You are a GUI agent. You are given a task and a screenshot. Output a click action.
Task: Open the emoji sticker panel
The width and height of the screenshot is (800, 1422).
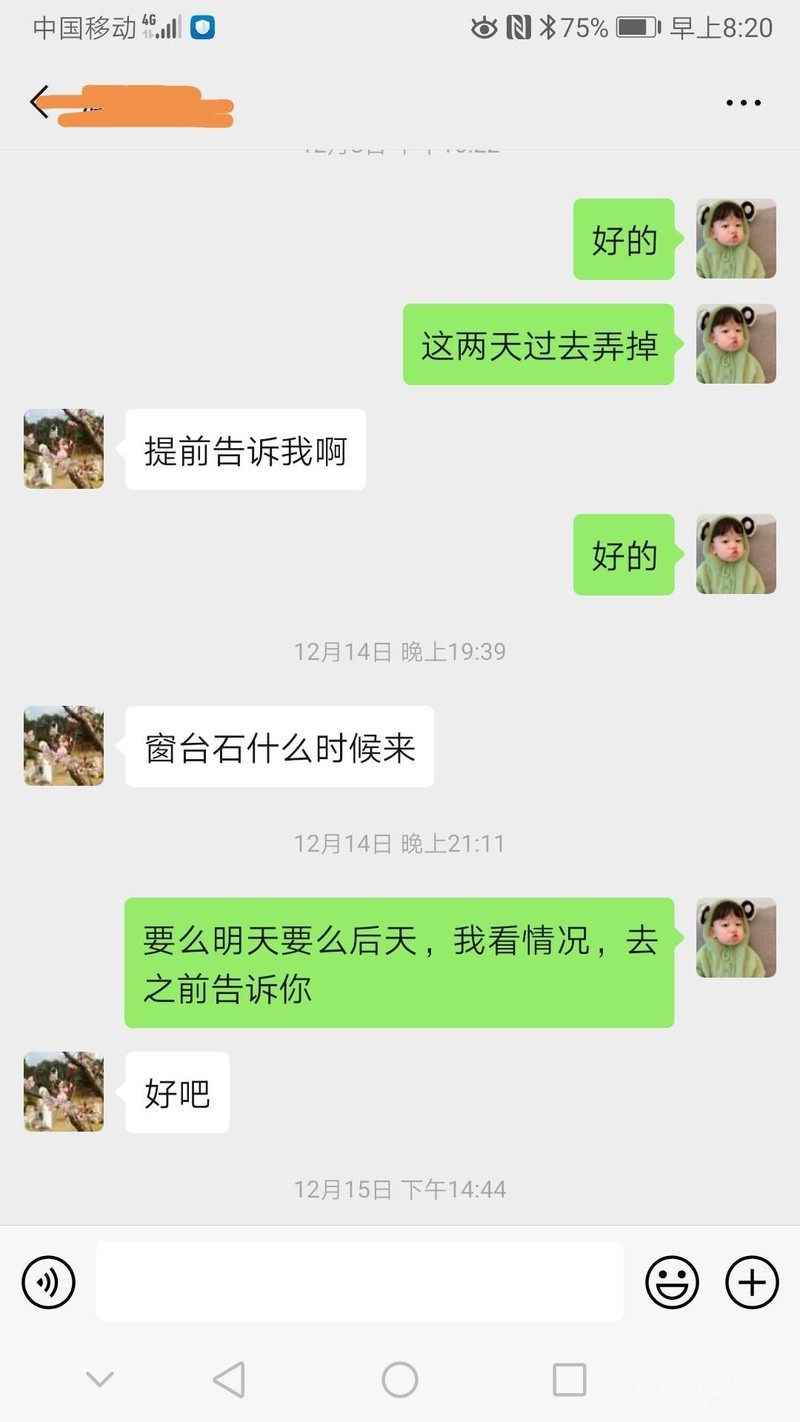click(672, 1281)
